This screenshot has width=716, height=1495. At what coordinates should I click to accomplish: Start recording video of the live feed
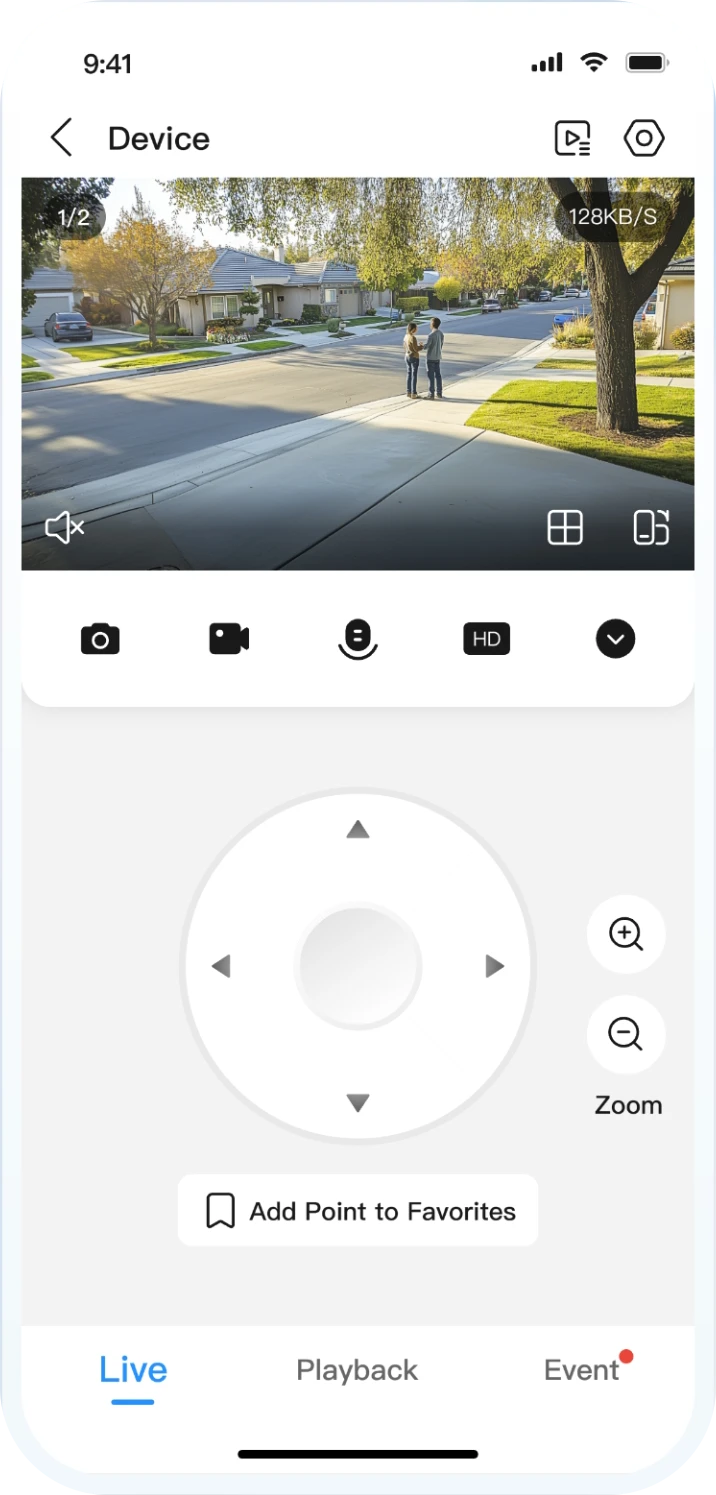click(x=229, y=639)
